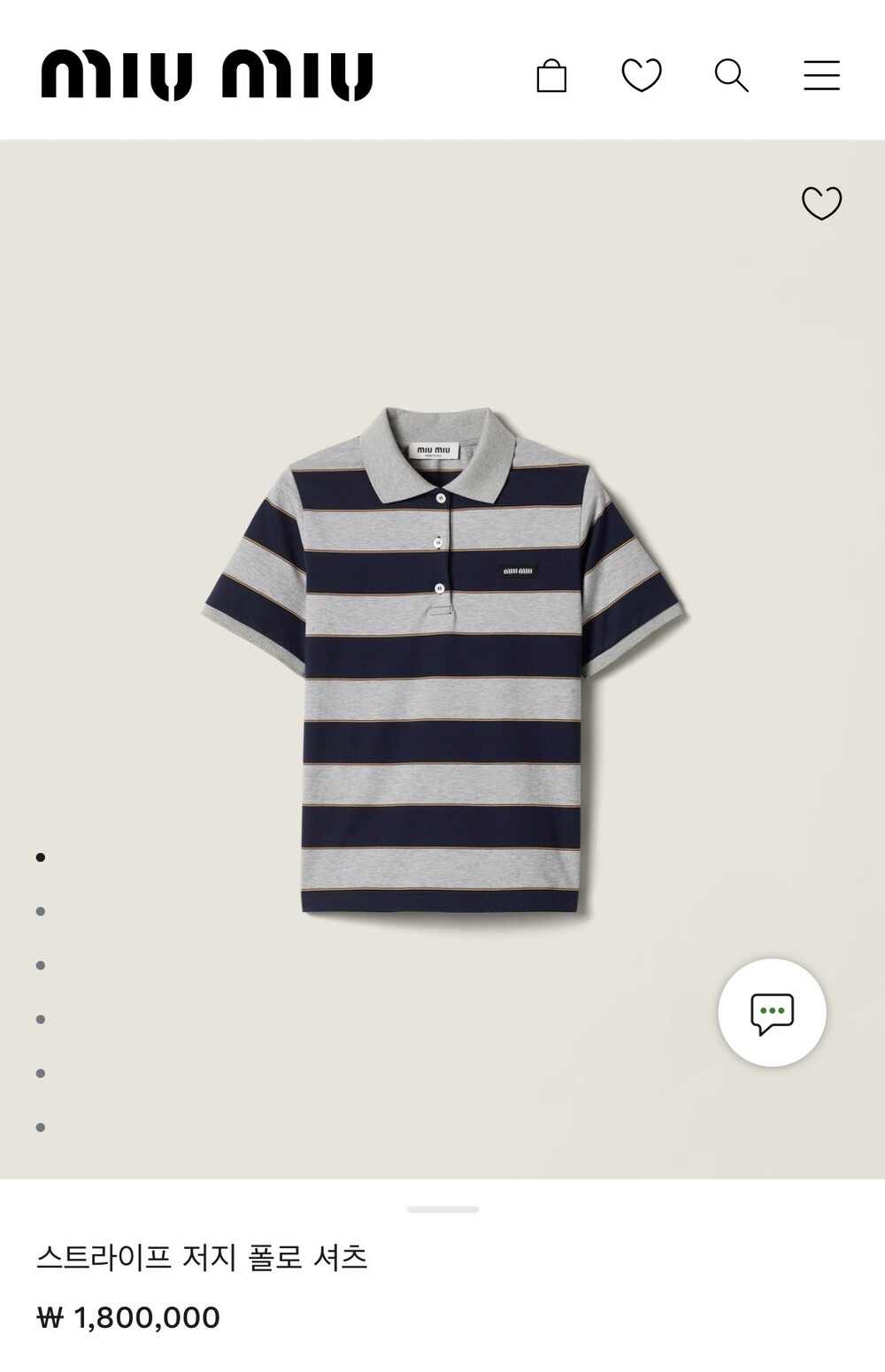Jump to second product image dot
This screenshot has width=885, height=1372.
(41, 911)
